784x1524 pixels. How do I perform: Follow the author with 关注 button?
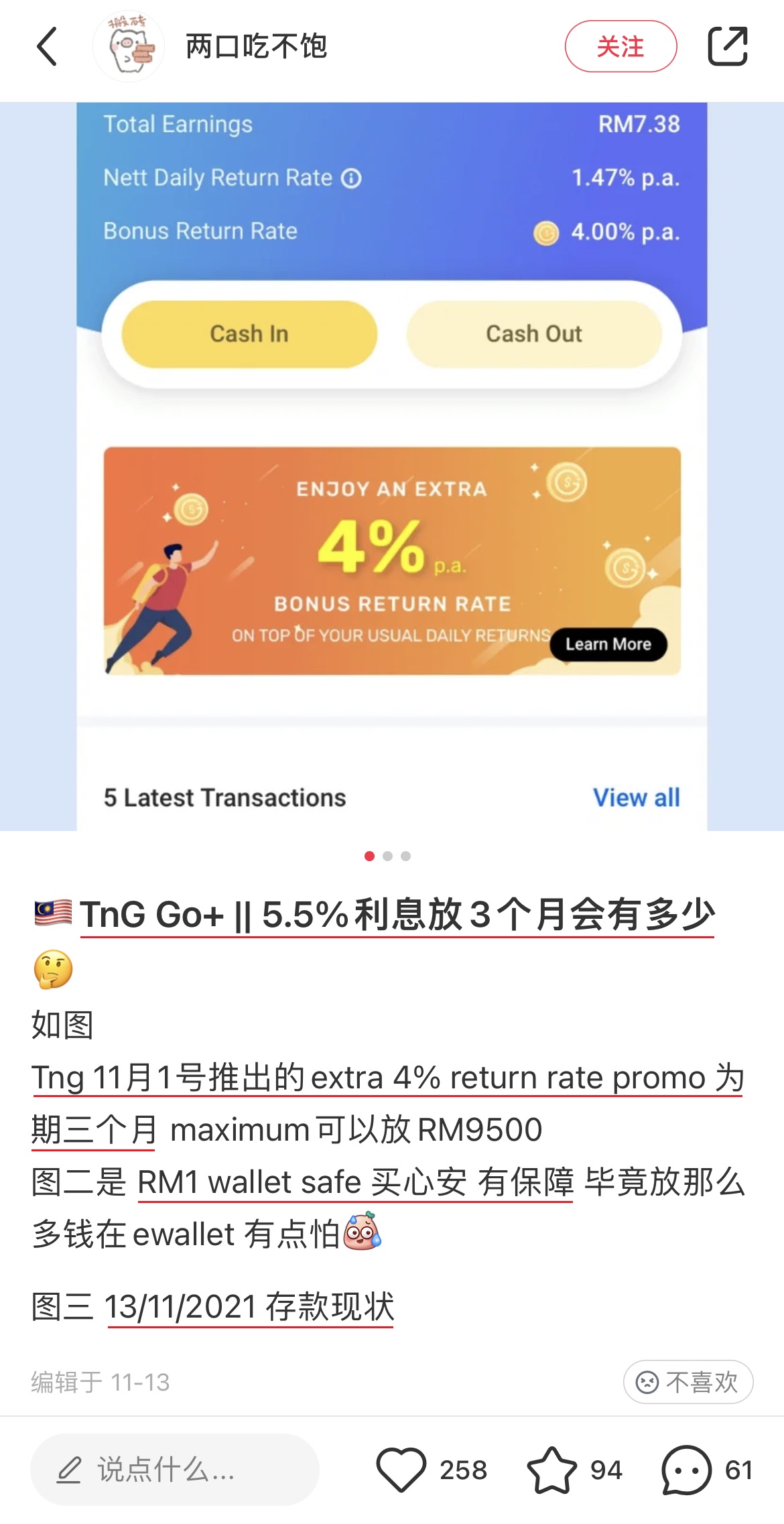point(620,47)
